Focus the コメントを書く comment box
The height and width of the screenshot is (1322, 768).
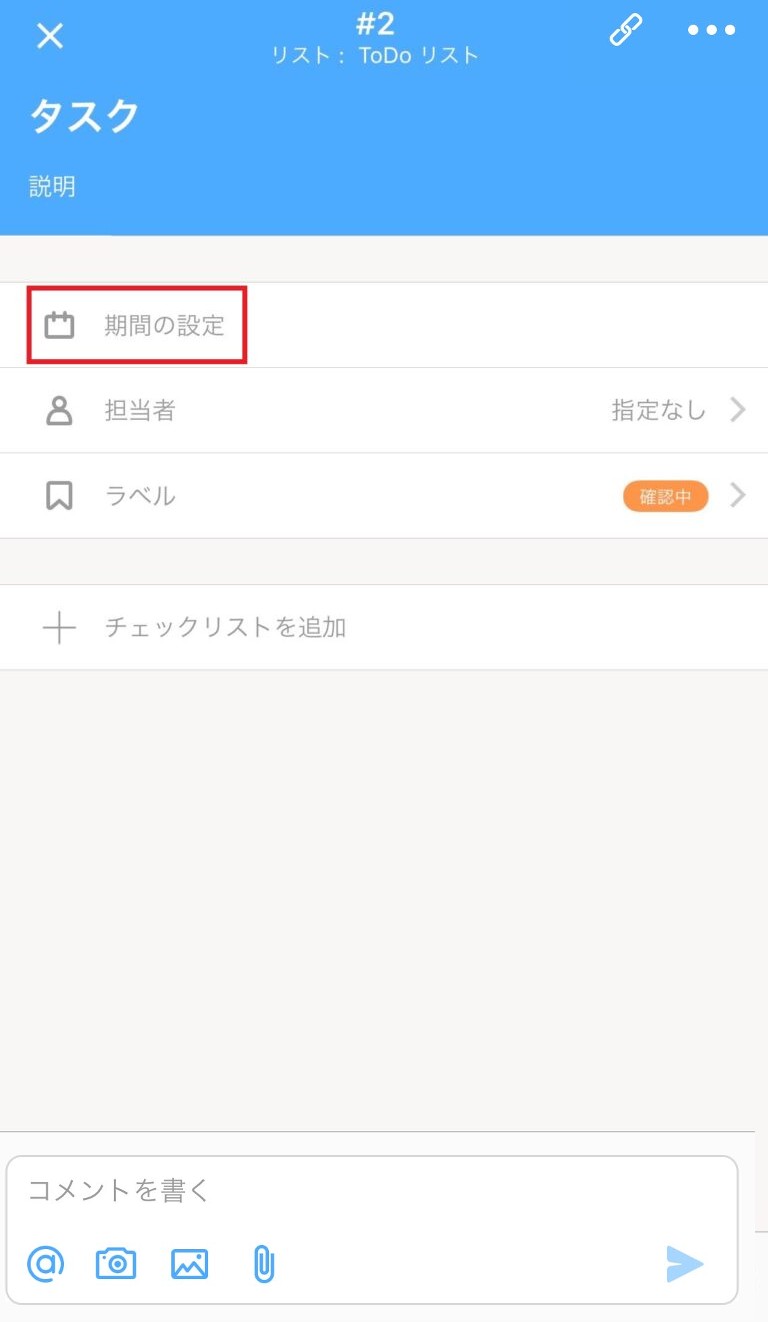click(x=370, y=1190)
